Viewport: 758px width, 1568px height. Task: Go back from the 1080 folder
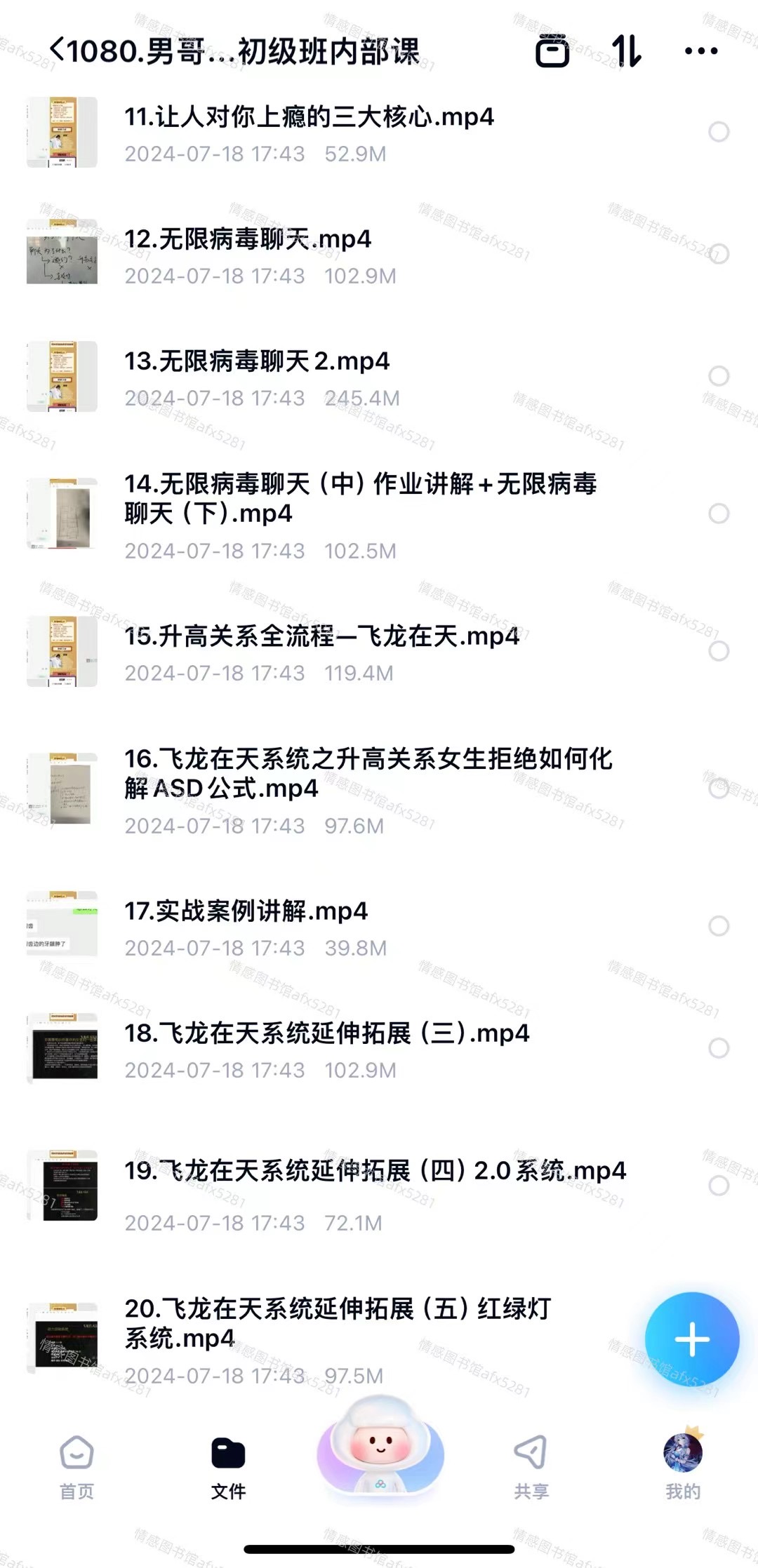(58, 51)
